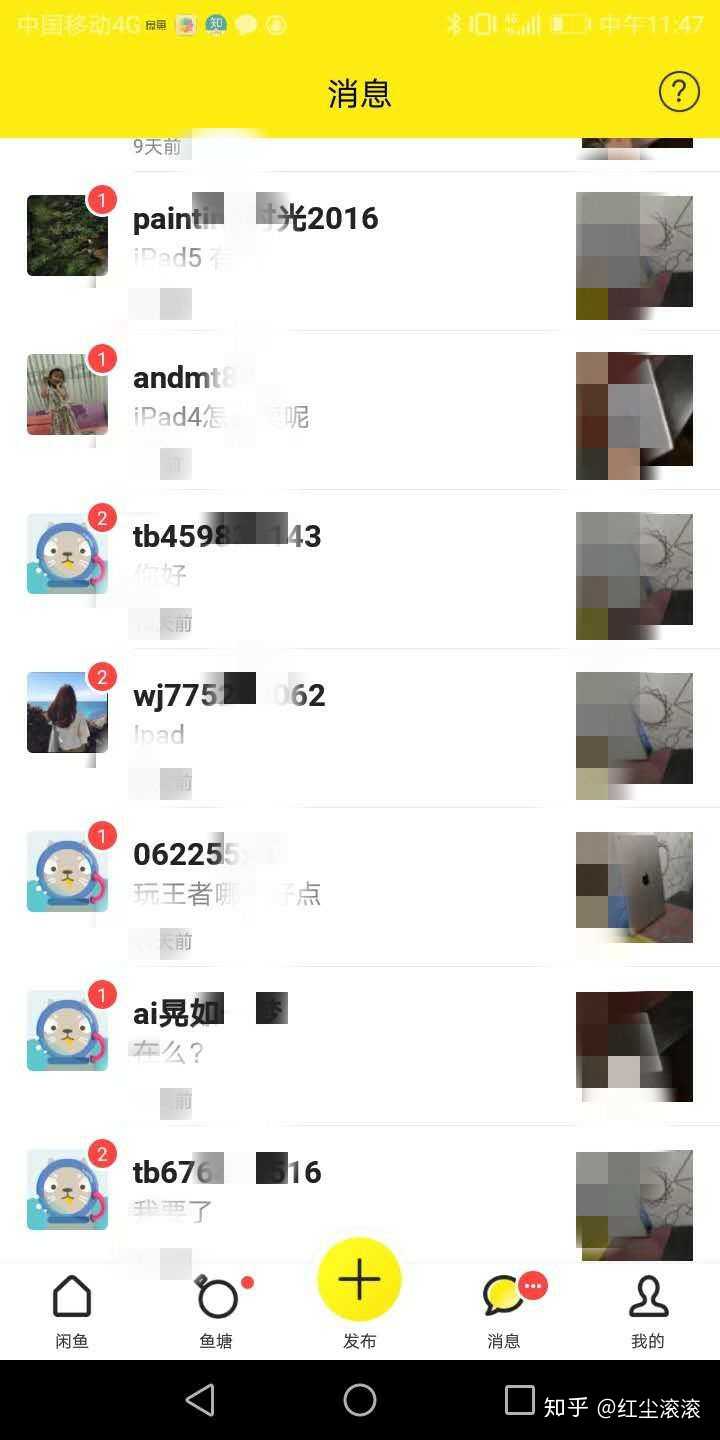Viewport: 720px width, 1440px height.
Task: Open the chat starting with tb459
Action: click(340, 568)
